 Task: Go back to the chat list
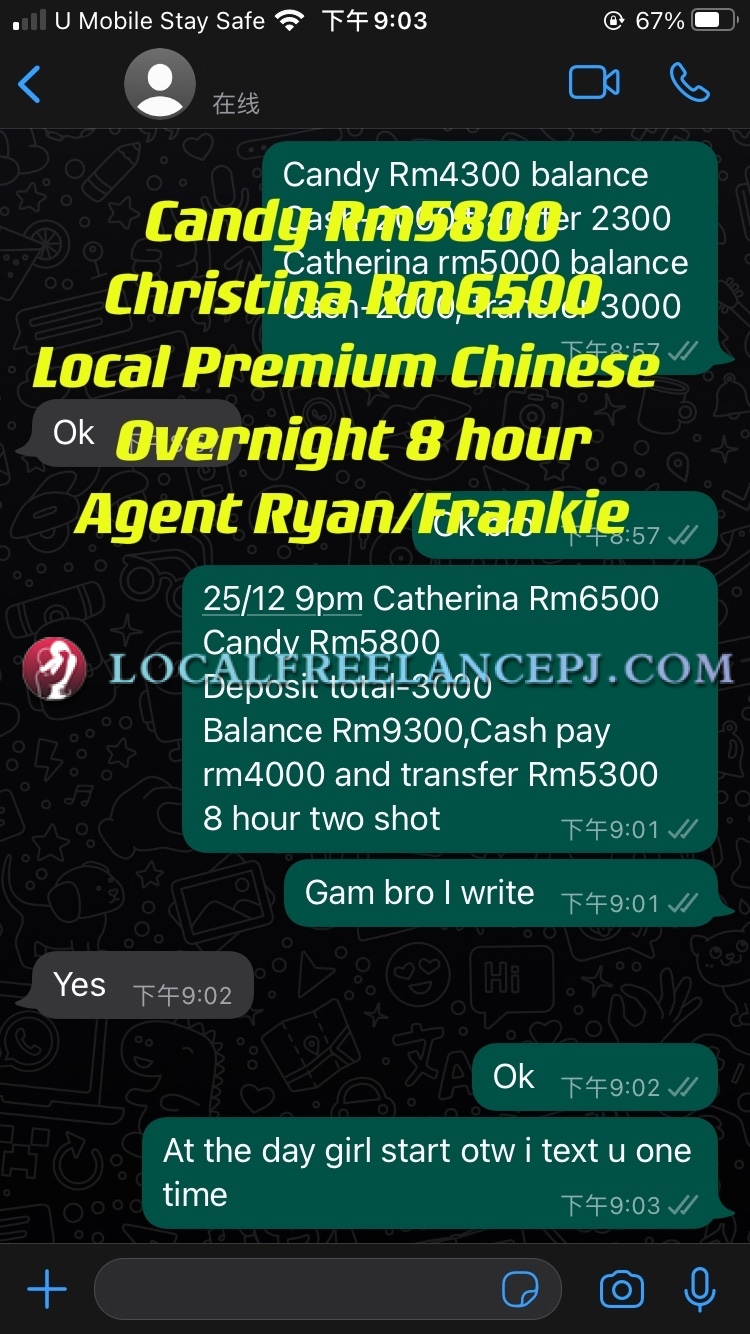pyautogui.click(x=30, y=85)
